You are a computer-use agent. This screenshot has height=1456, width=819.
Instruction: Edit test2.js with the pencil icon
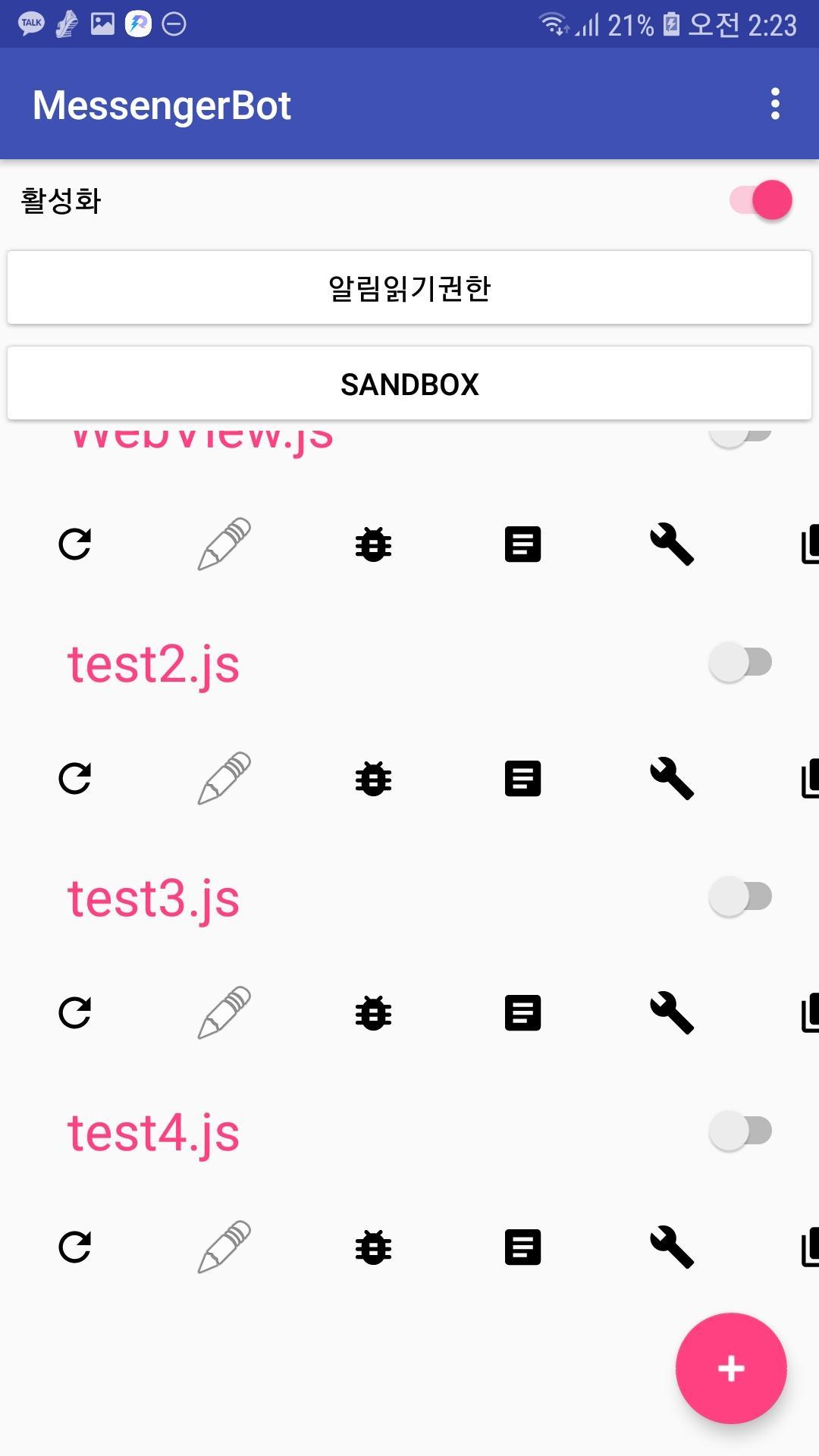tap(224, 779)
